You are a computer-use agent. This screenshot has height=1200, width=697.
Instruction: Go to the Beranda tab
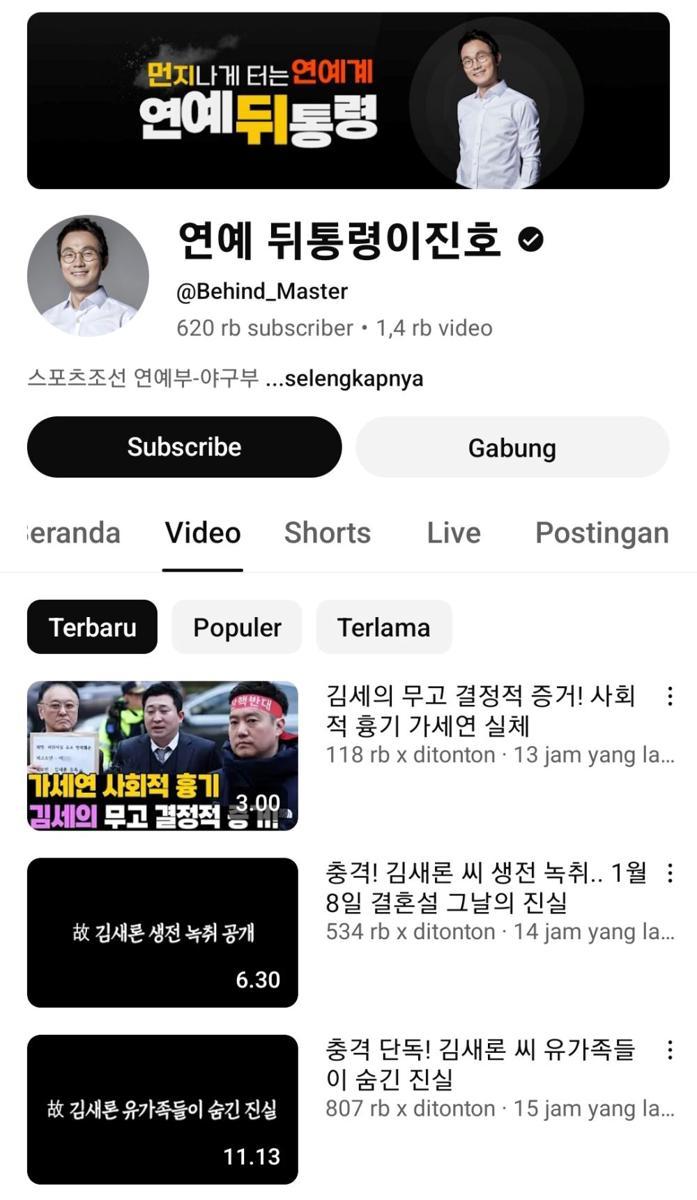[x=72, y=533]
